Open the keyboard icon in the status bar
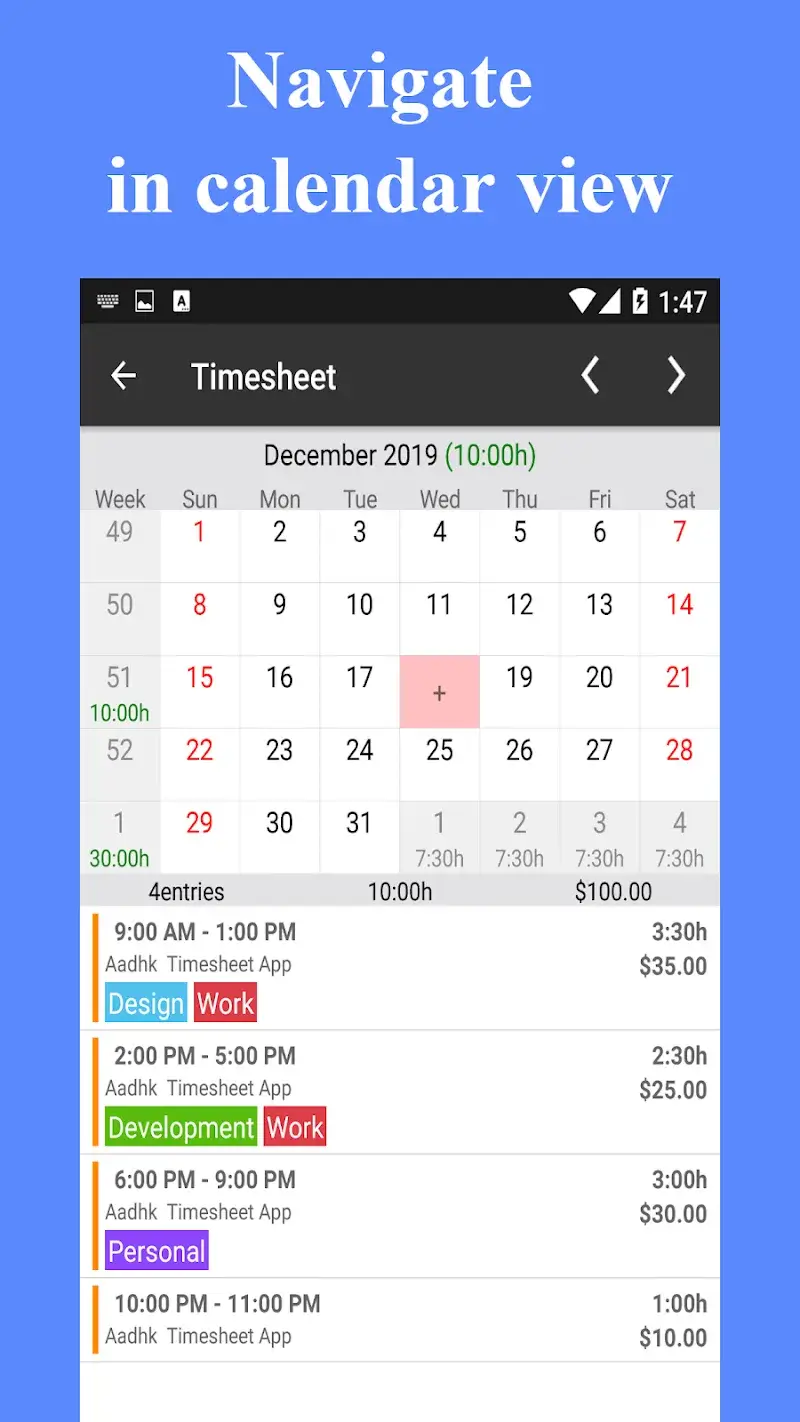Image resolution: width=800 pixels, height=1422 pixels. [x=106, y=301]
